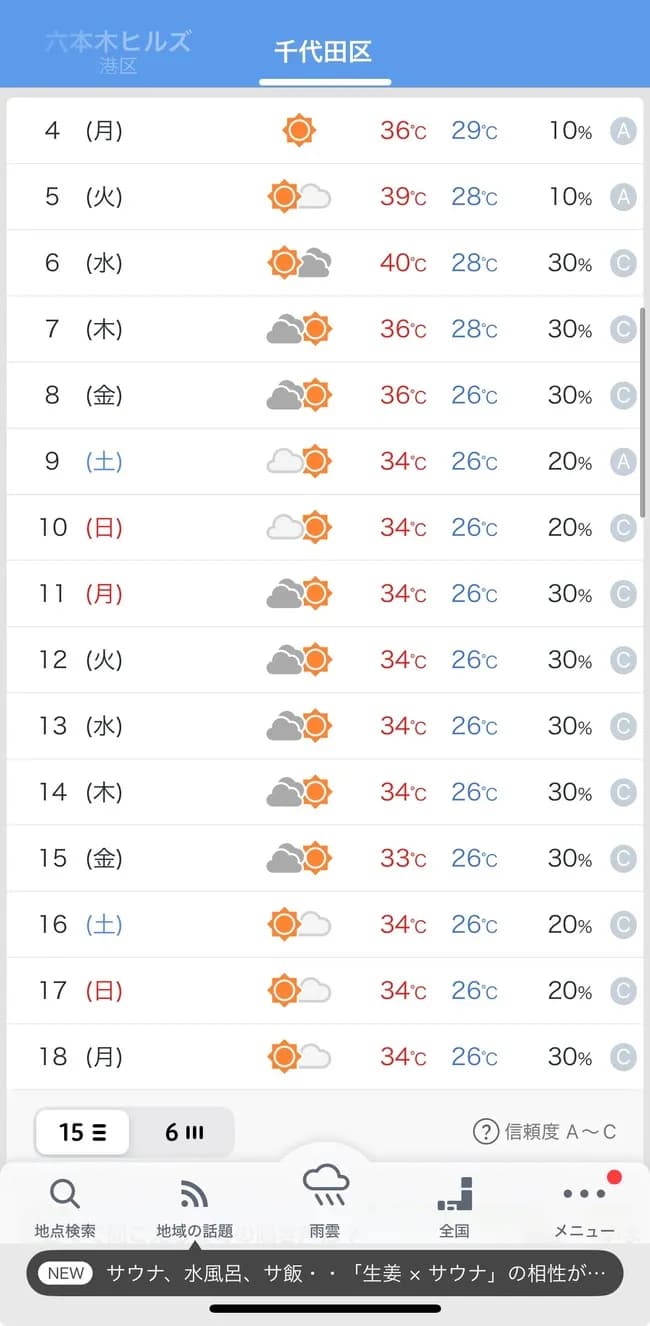The width and height of the screenshot is (650, 1326).
Task: Open the 全国 nationwide weather
Action: click(x=454, y=1206)
